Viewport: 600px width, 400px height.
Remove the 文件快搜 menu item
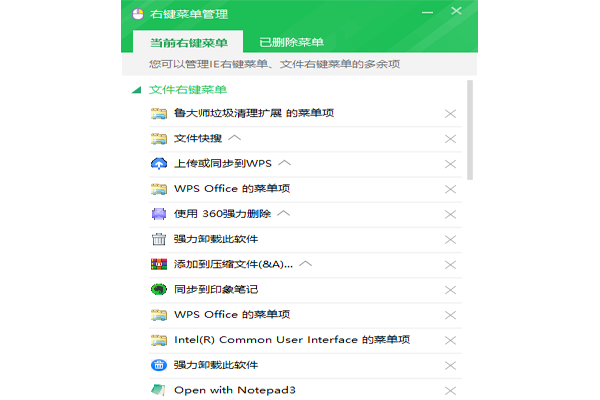click(449, 138)
